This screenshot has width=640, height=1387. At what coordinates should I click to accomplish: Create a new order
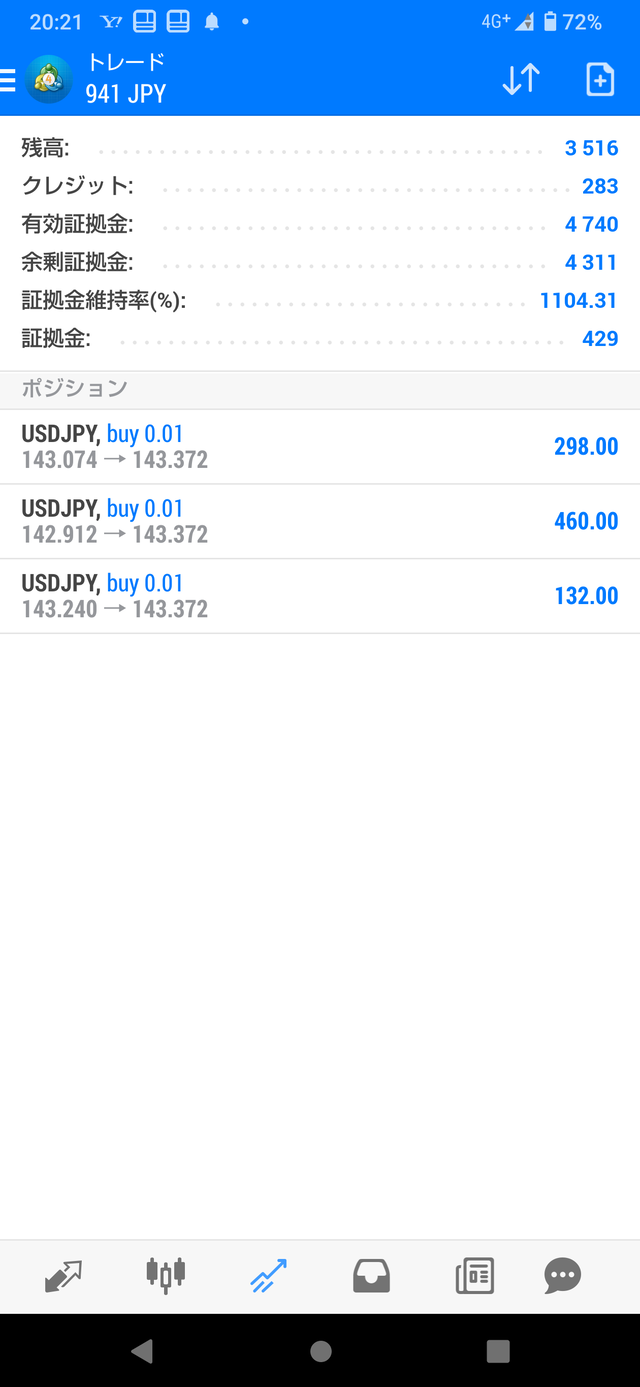pyautogui.click(x=599, y=80)
